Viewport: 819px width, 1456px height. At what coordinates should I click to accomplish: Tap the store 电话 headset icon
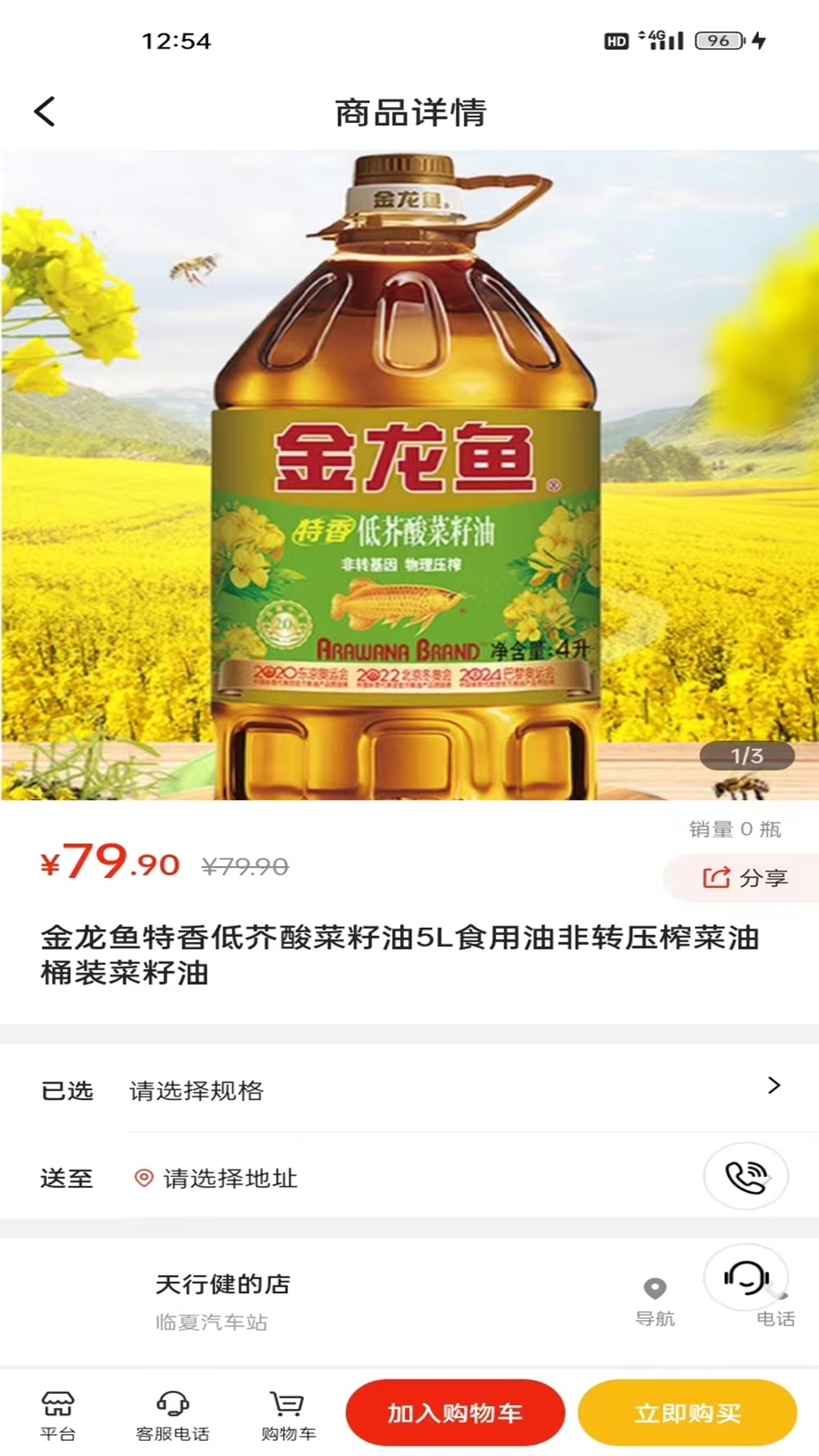(747, 1278)
